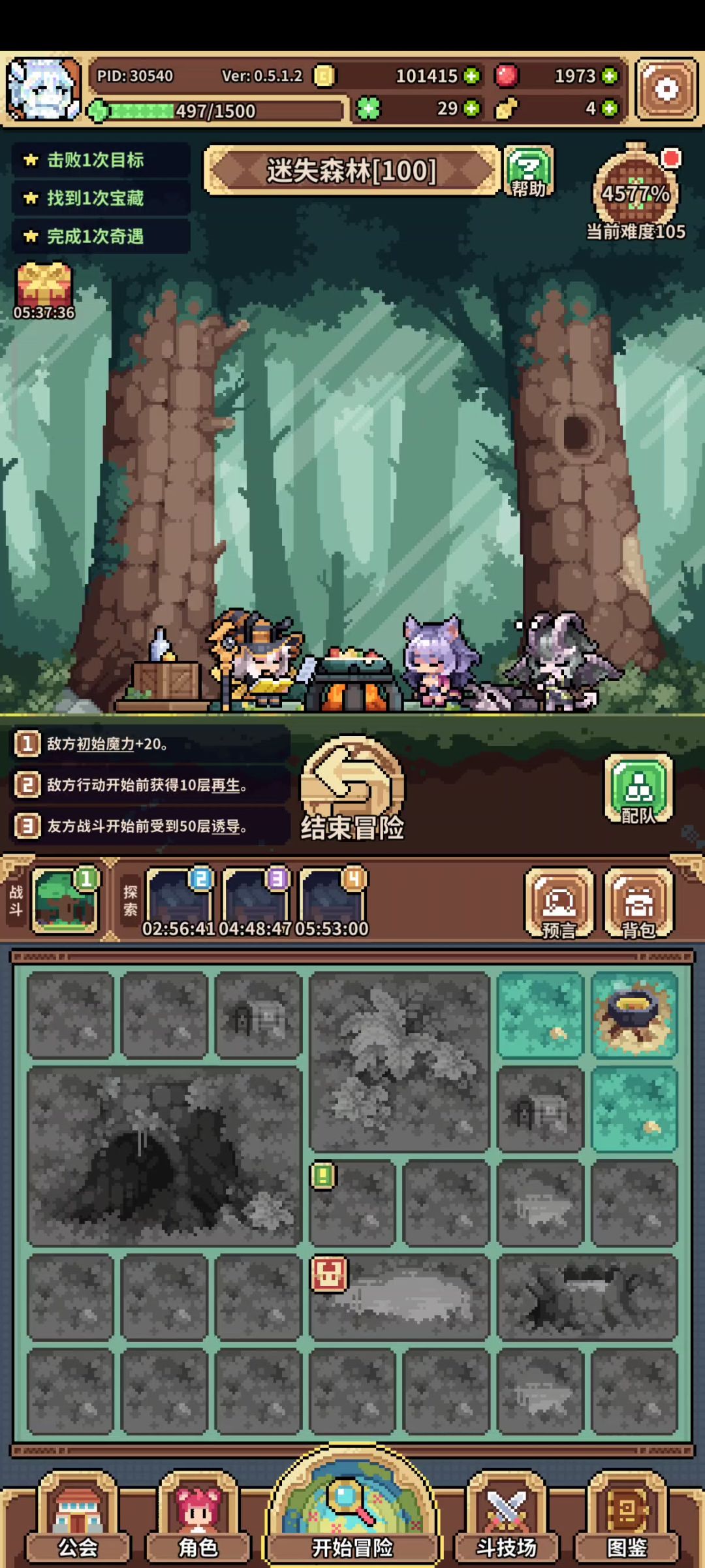Open the 配队 team setup button
This screenshot has width=705, height=1568.
(638, 788)
